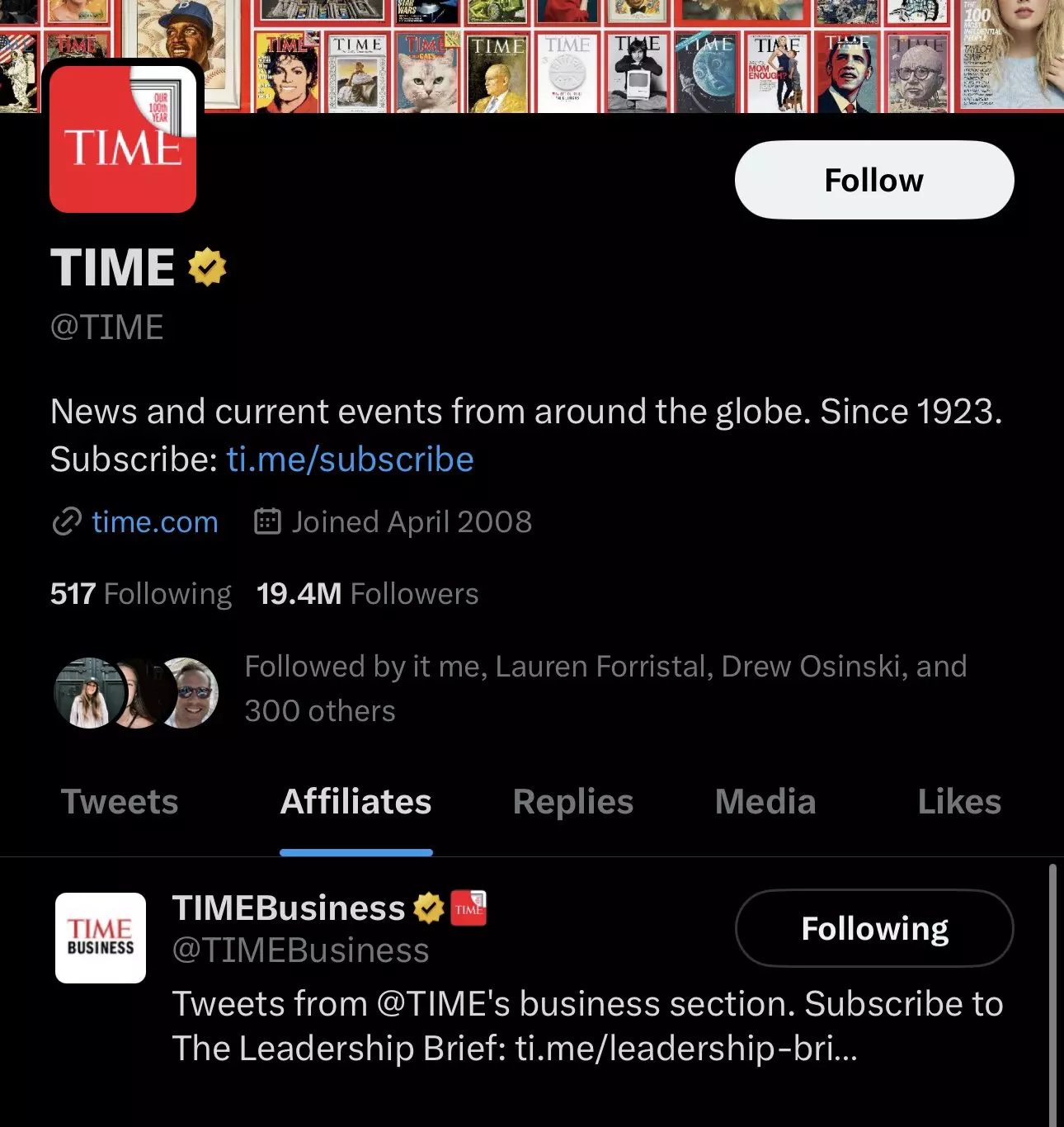This screenshot has height=1127, width=1064.
Task: Switch to the Replies tab
Action: tap(572, 802)
